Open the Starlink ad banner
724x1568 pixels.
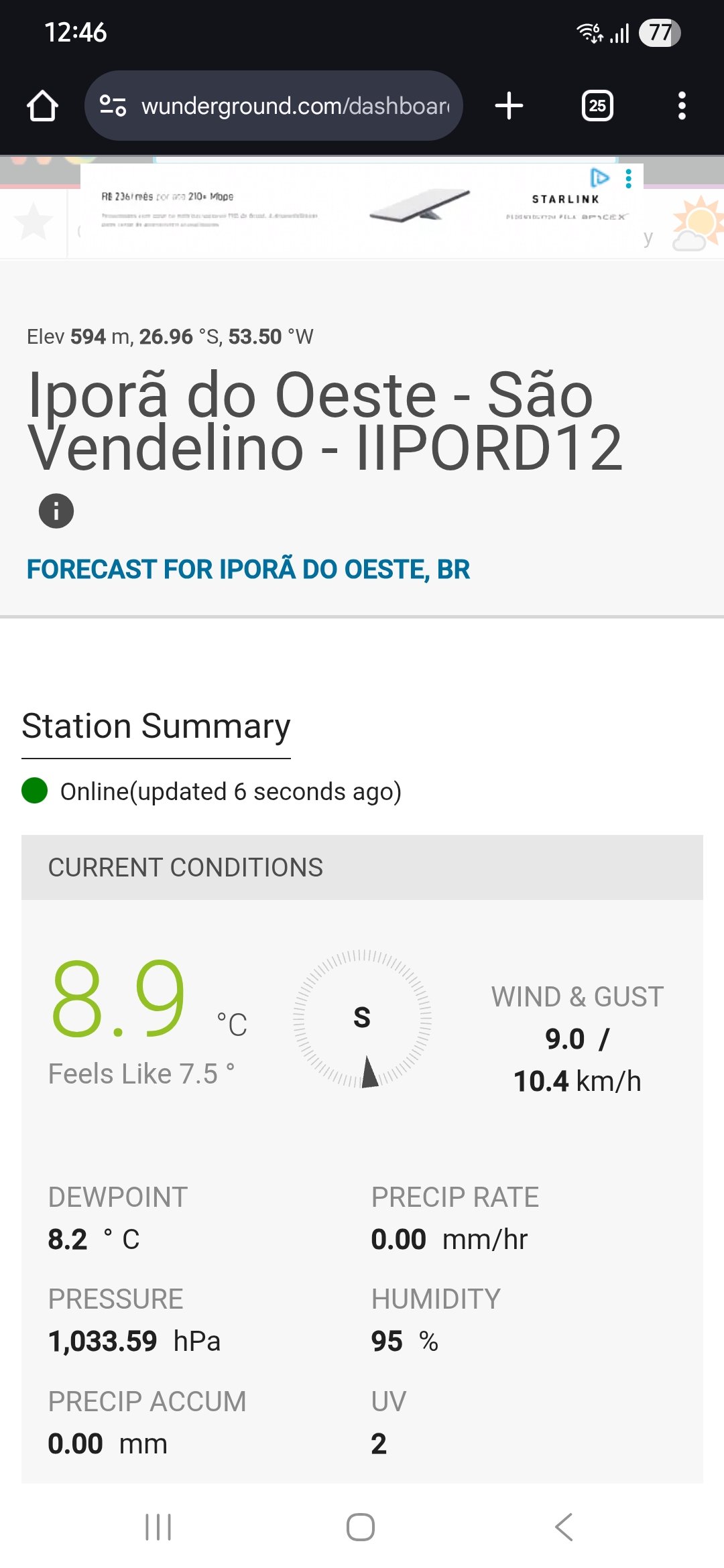(362, 208)
